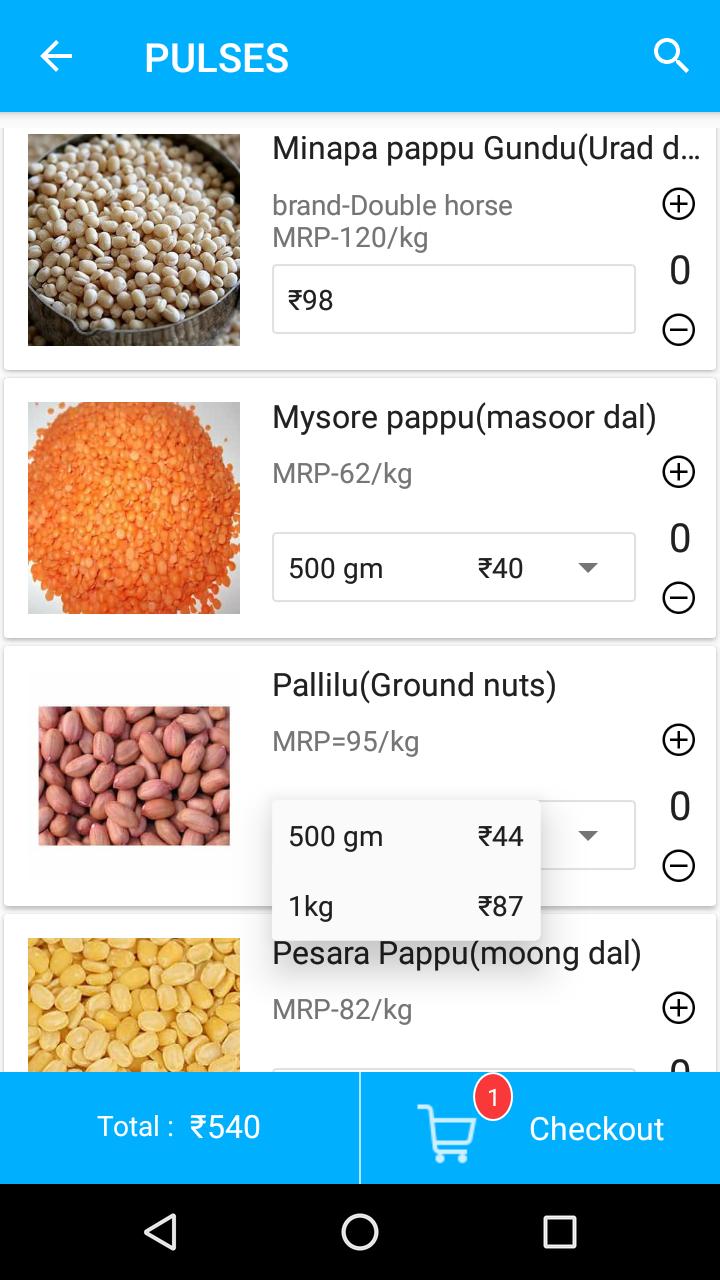Increase quantity of Pallilu (Ground nuts)

coord(679,740)
